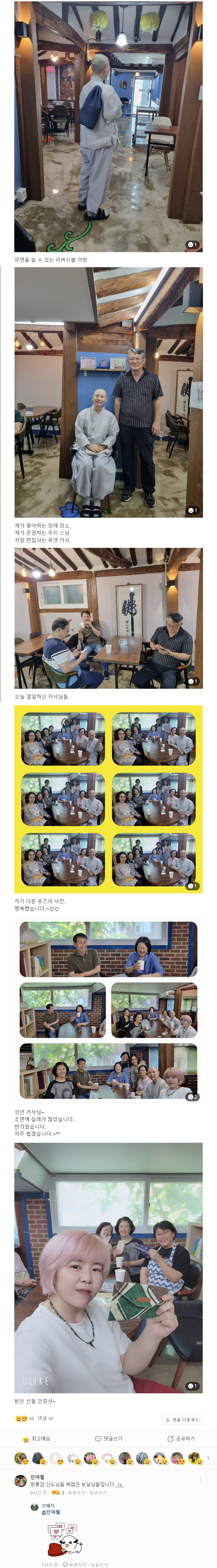Open the photo of three men at tables
Screen dimensions: 217x1568
108,618
